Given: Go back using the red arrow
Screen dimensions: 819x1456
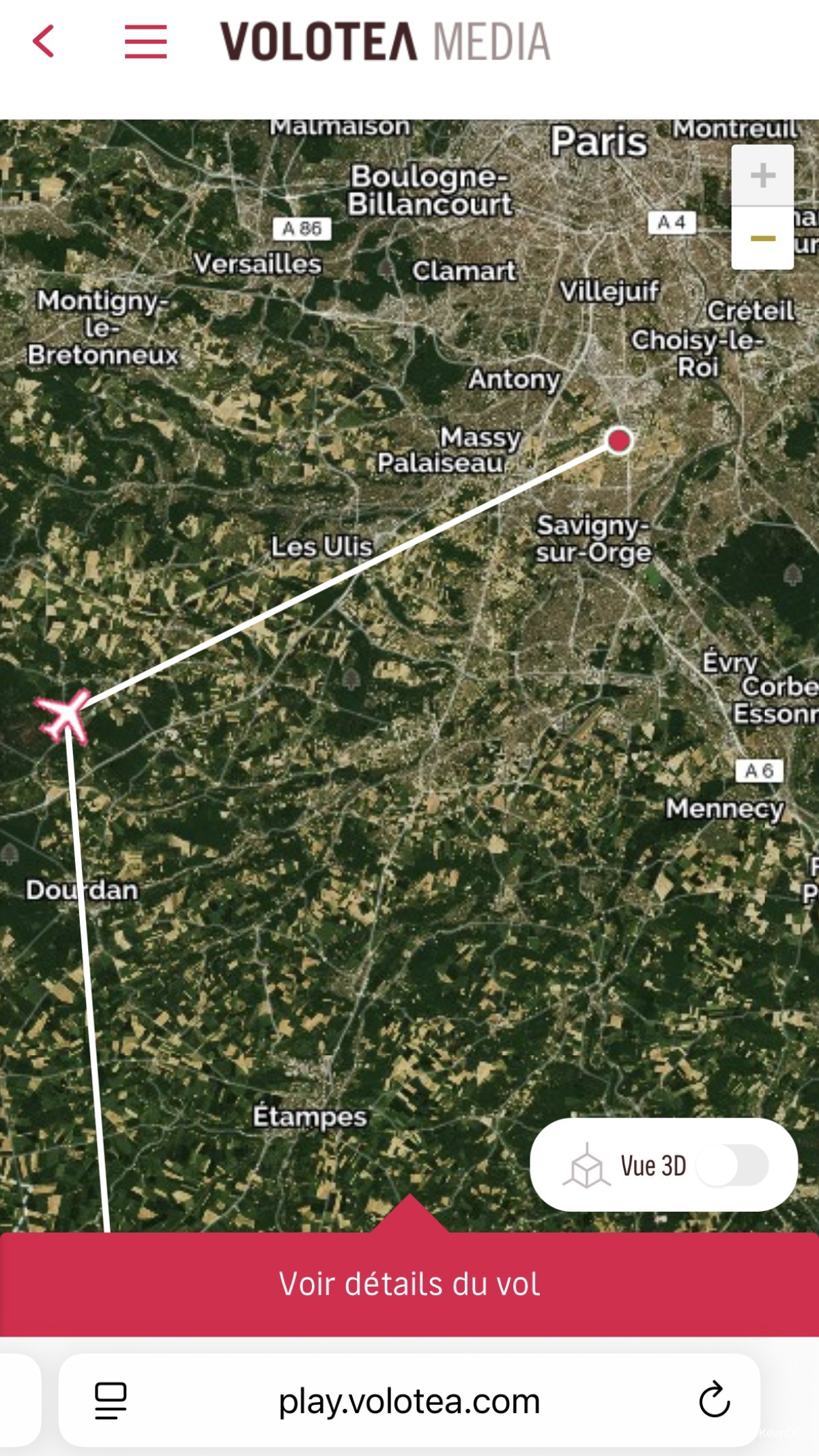Looking at the screenshot, I should click(44, 42).
